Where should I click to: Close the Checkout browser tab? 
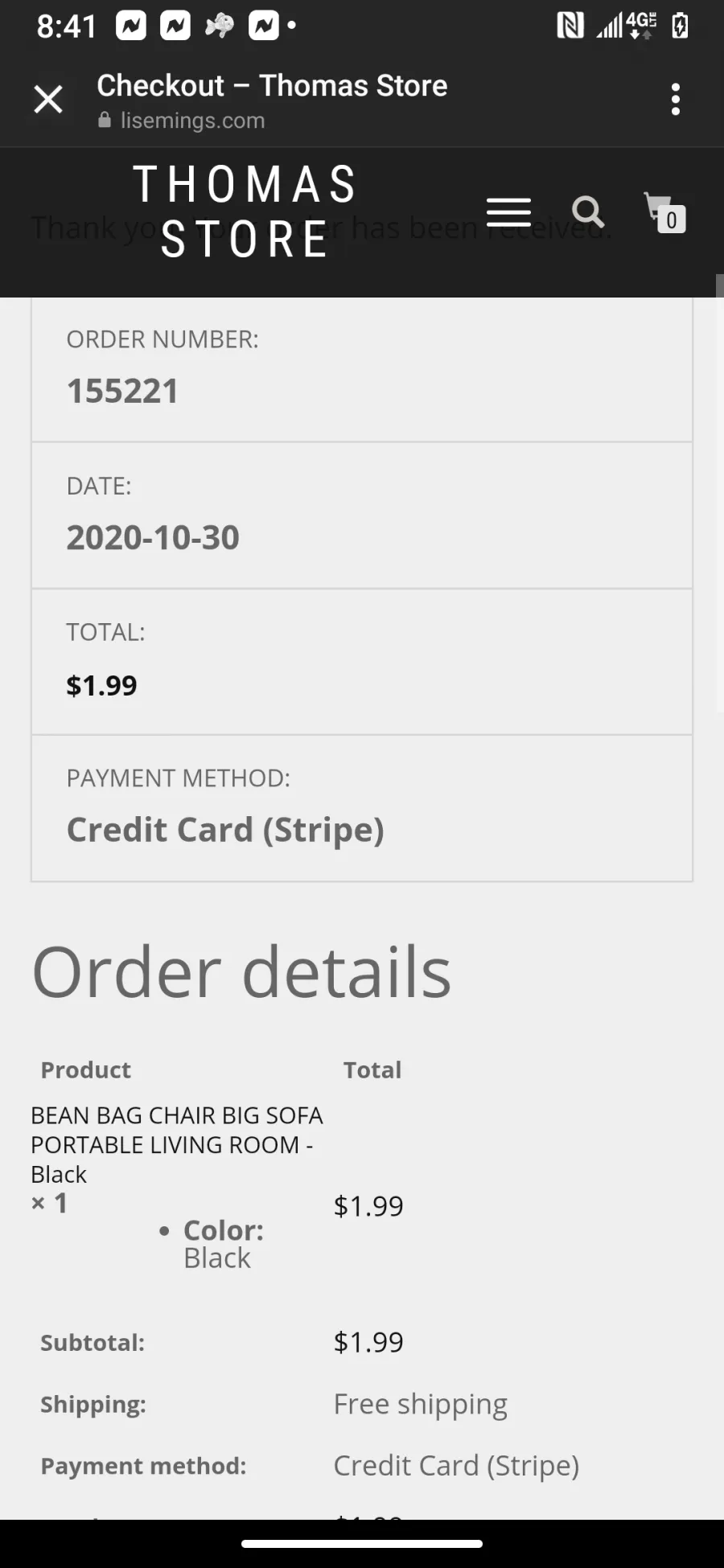(x=48, y=100)
